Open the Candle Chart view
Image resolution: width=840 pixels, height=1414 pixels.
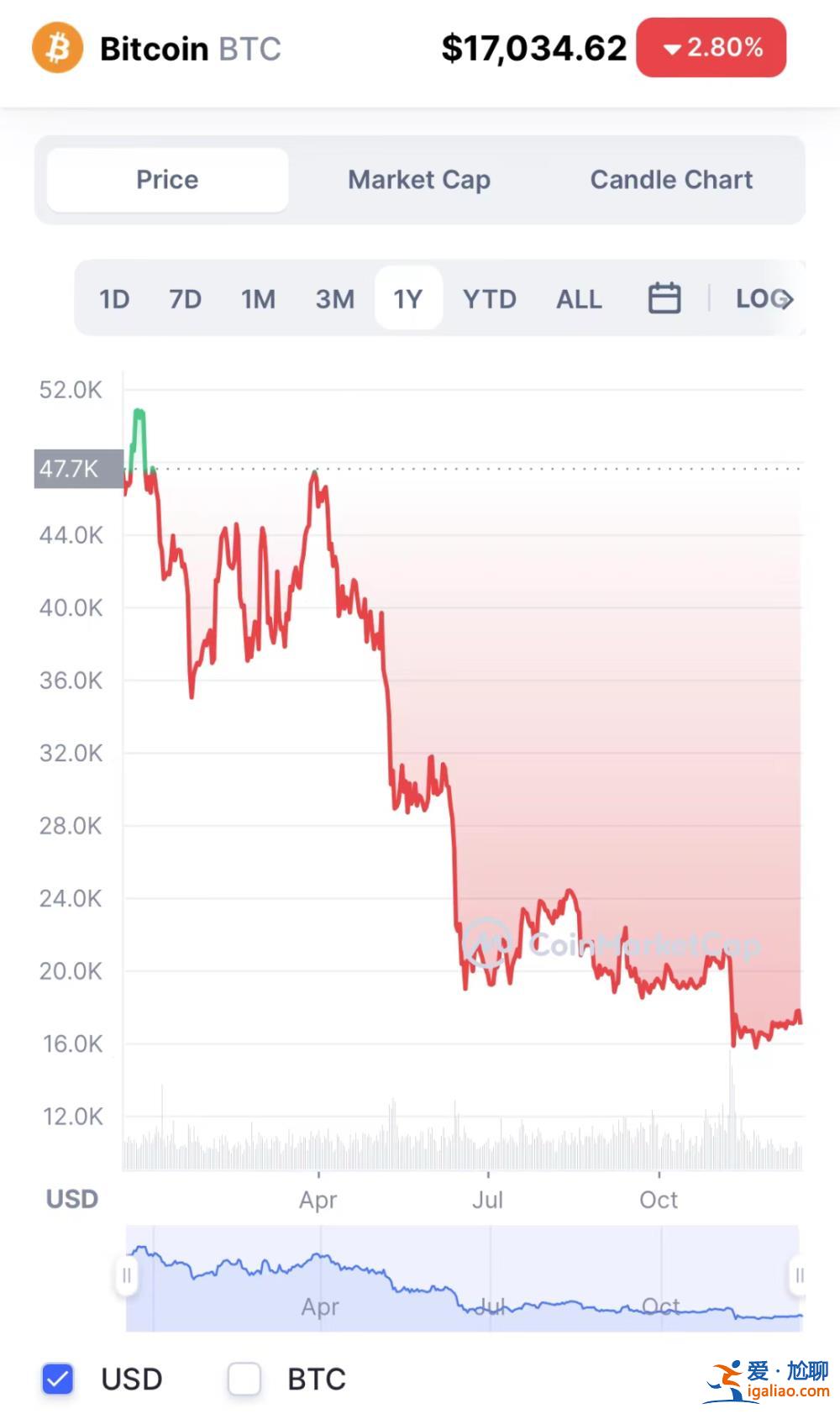[671, 180]
